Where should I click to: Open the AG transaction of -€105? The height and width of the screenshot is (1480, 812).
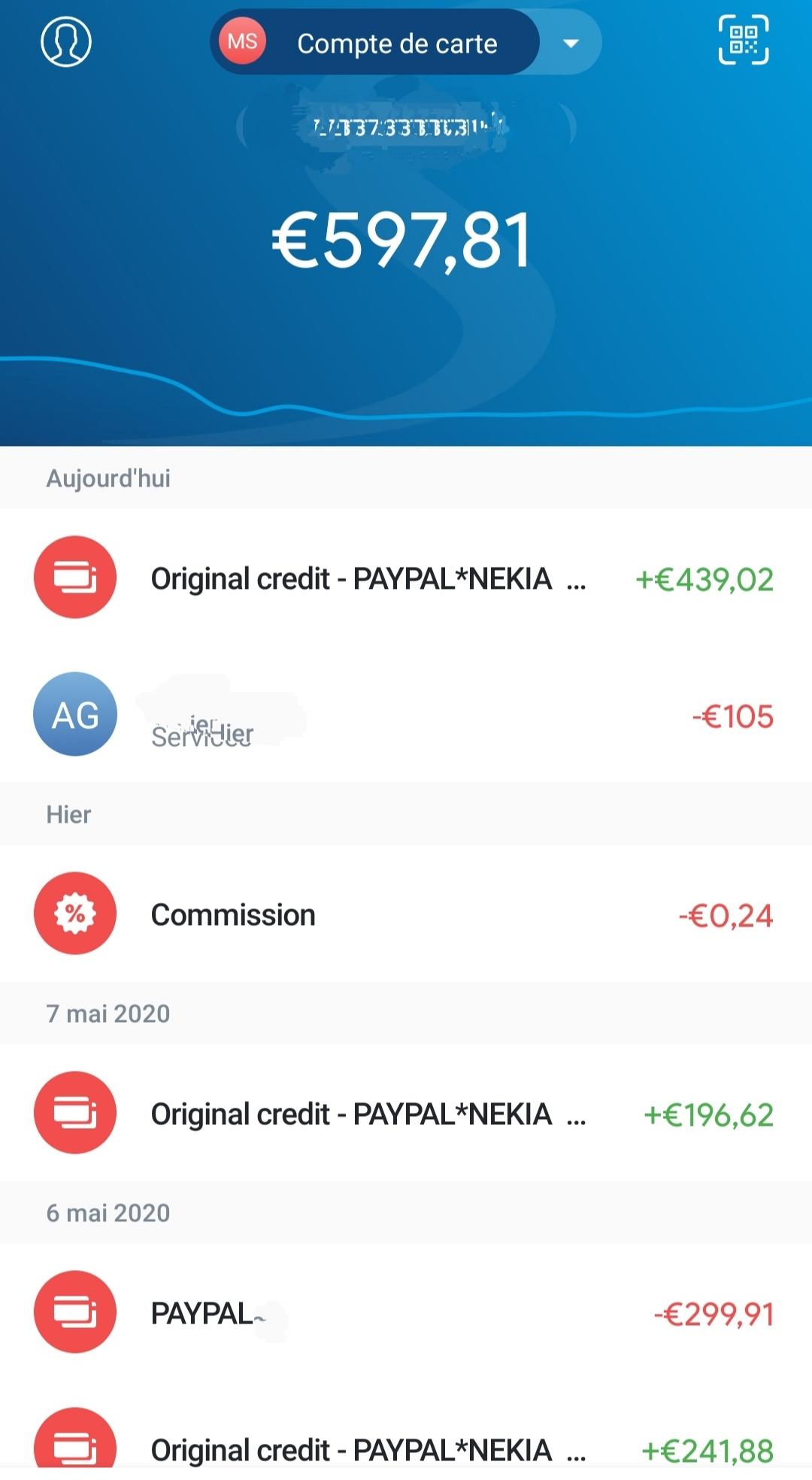click(406, 714)
